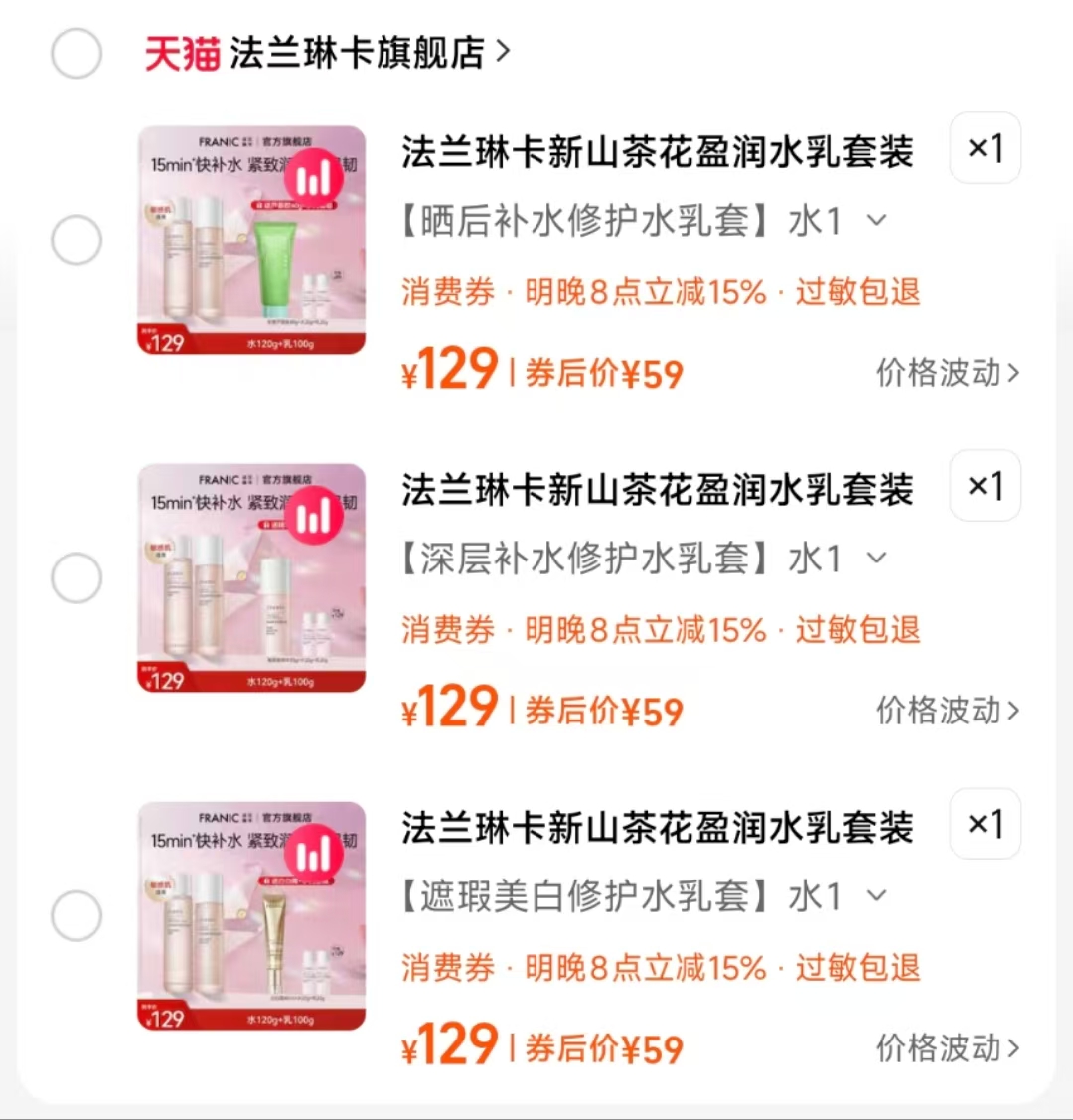
Task: Open the 晒后补水修护水乳套 product image
Action: [251, 240]
